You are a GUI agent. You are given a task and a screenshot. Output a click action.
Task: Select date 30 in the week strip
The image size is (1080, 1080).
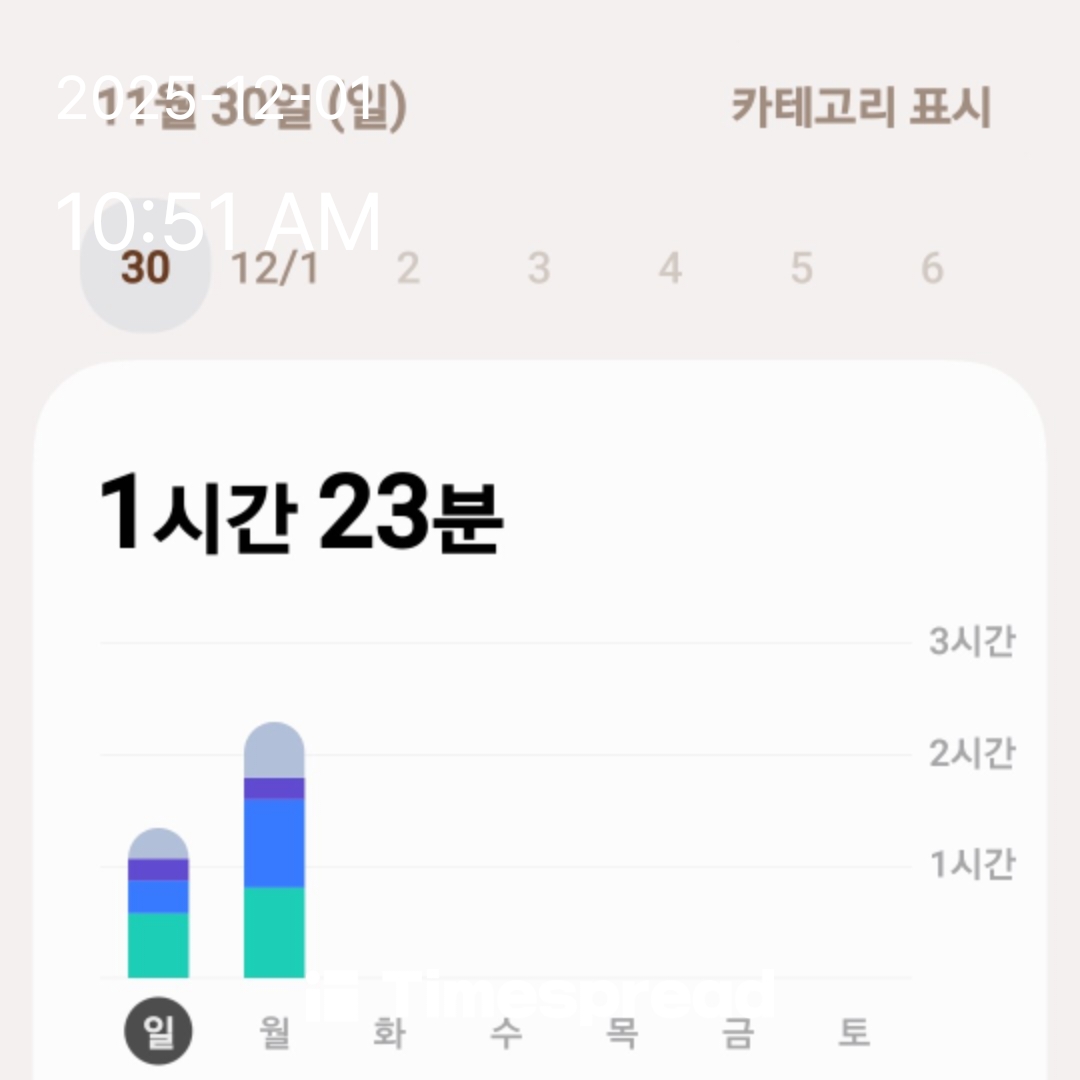click(145, 268)
